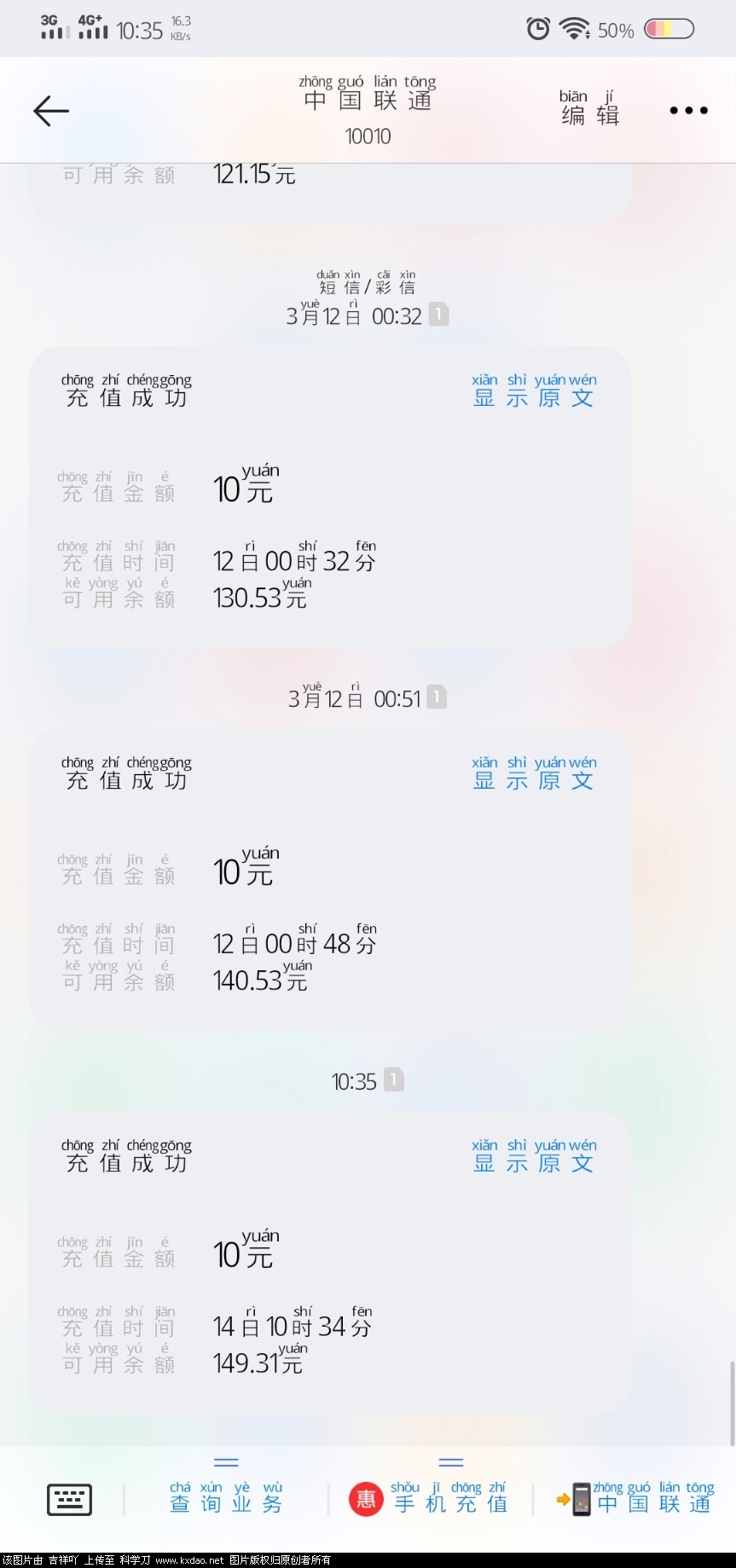Open the three-dot overflow menu
The width and height of the screenshot is (736, 1568).
tap(688, 110)
